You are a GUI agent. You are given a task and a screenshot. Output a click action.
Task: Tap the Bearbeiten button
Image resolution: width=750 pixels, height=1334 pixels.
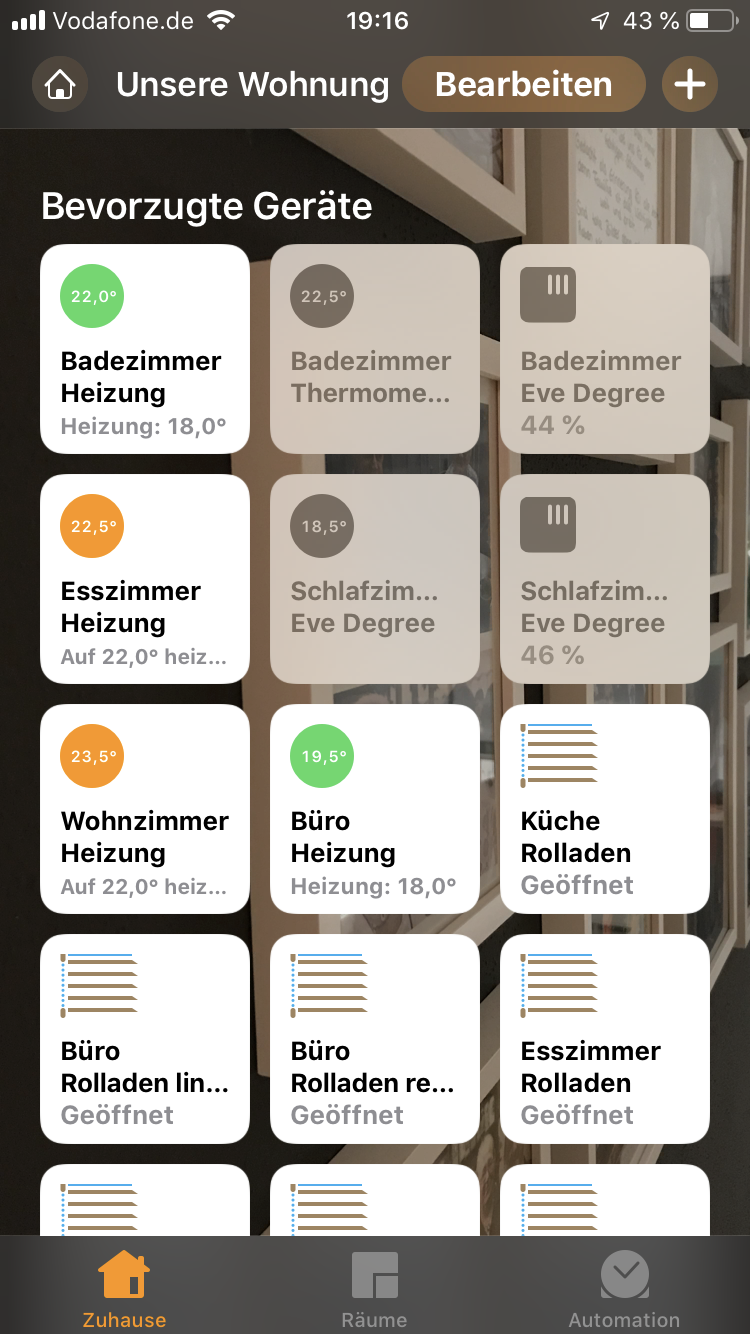click(x=523, y=85)
